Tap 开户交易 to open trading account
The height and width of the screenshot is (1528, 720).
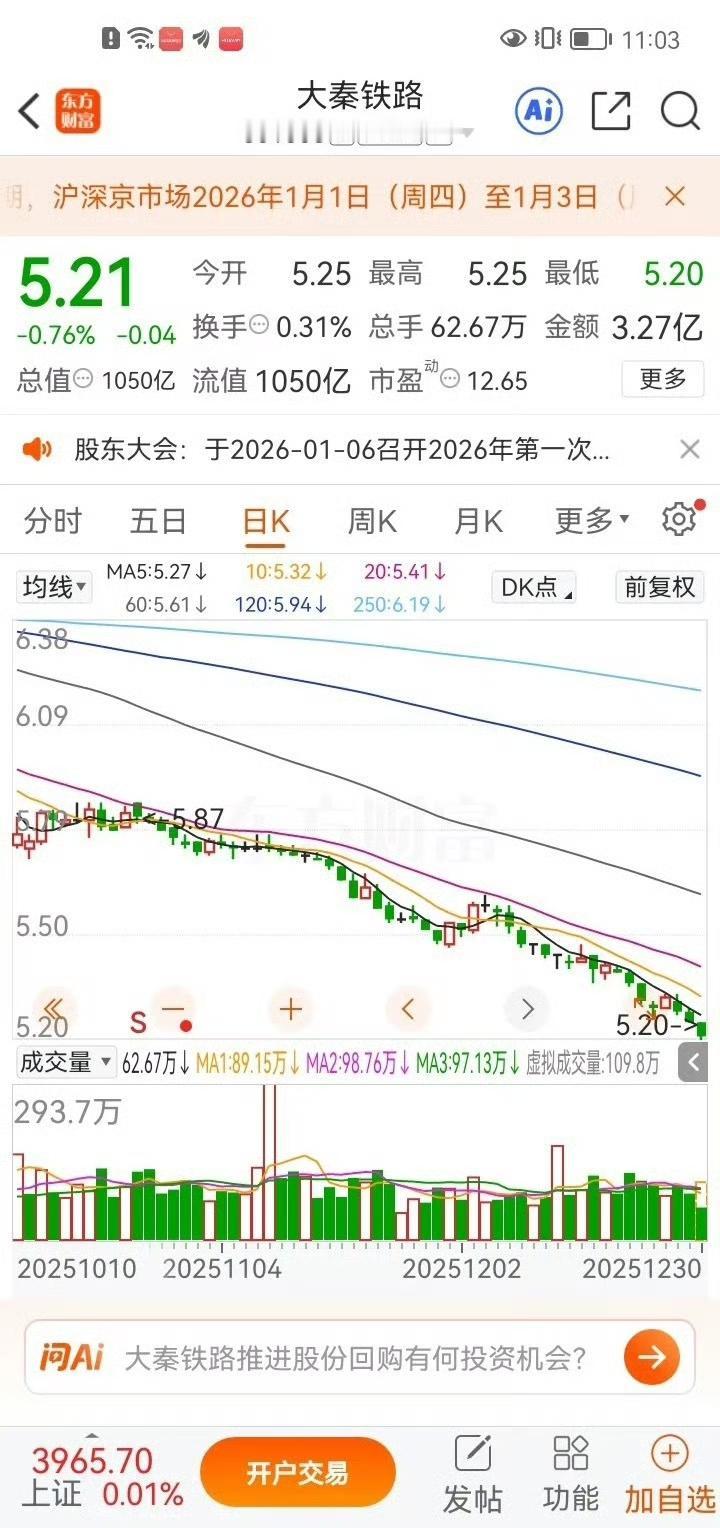coord(297,1472)
